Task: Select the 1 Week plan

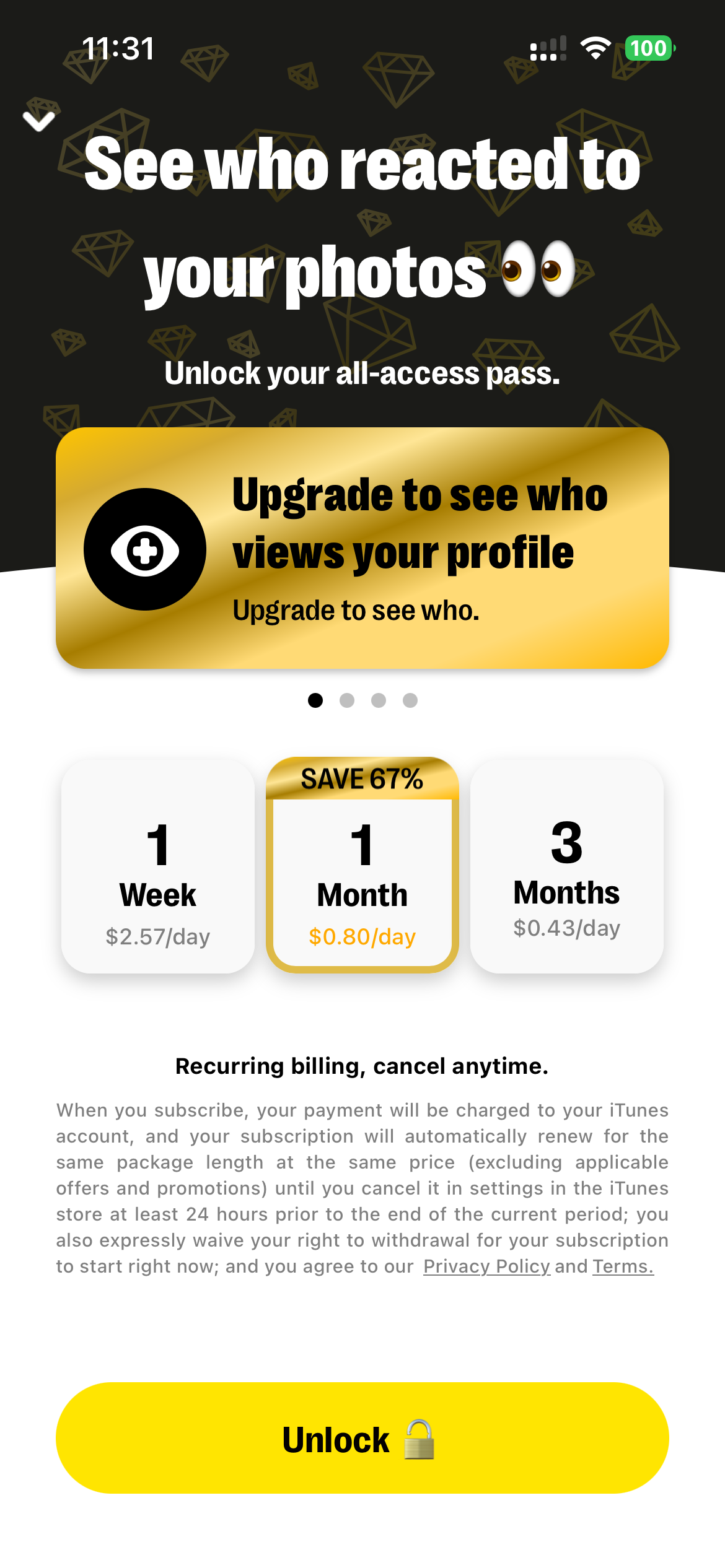Action: tap(158, 867)
